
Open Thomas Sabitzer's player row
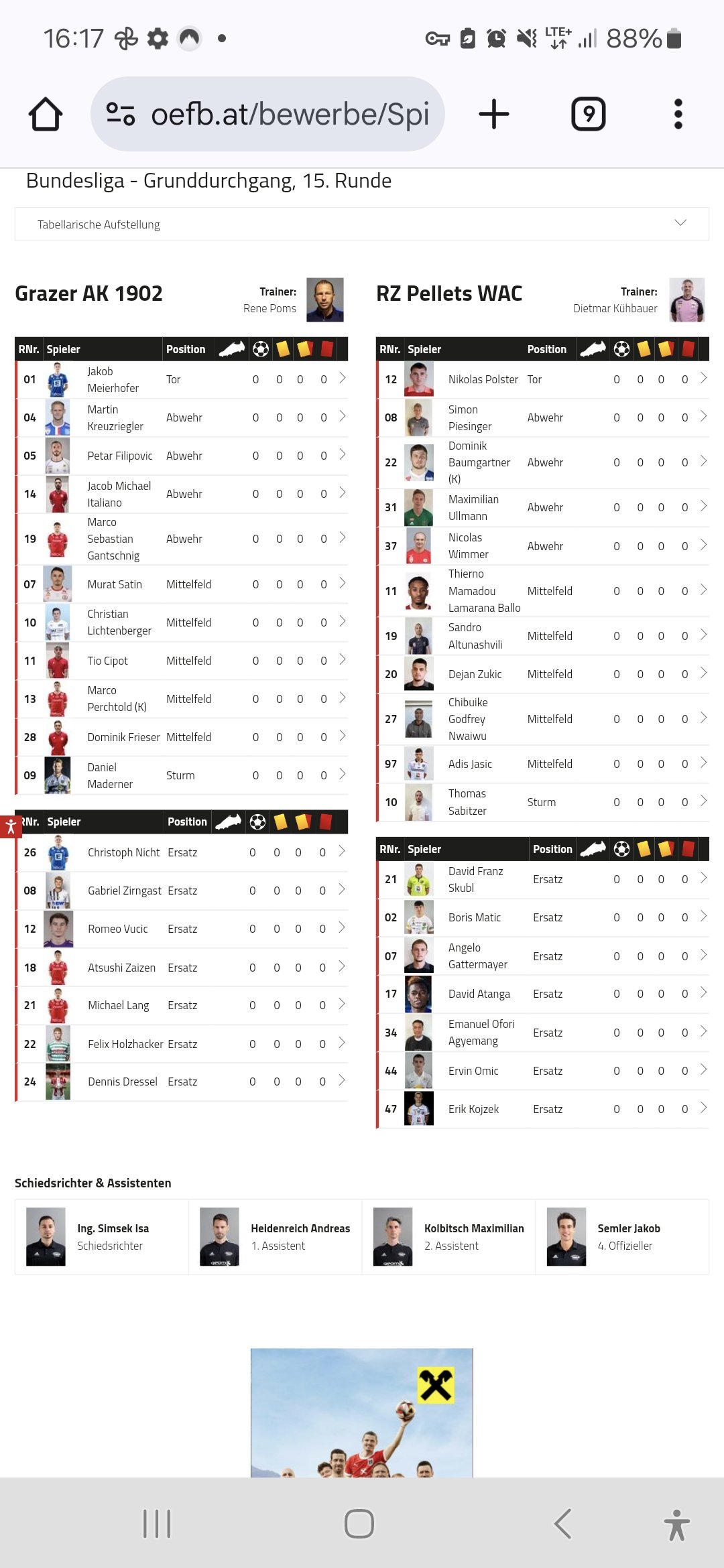(542, 802)
